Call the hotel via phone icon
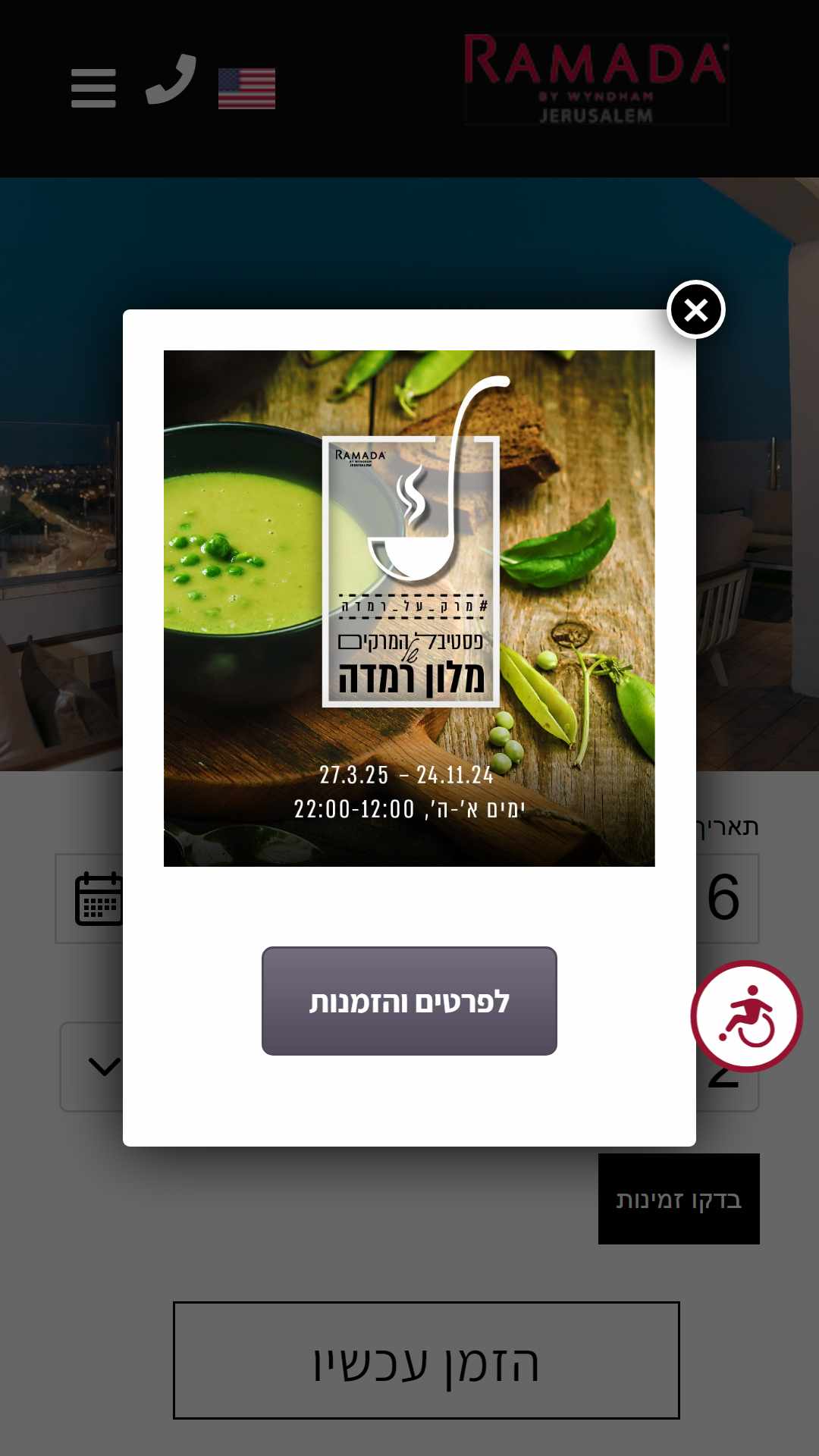Viewport: 819px width, 1456px height. pos(171,80)
